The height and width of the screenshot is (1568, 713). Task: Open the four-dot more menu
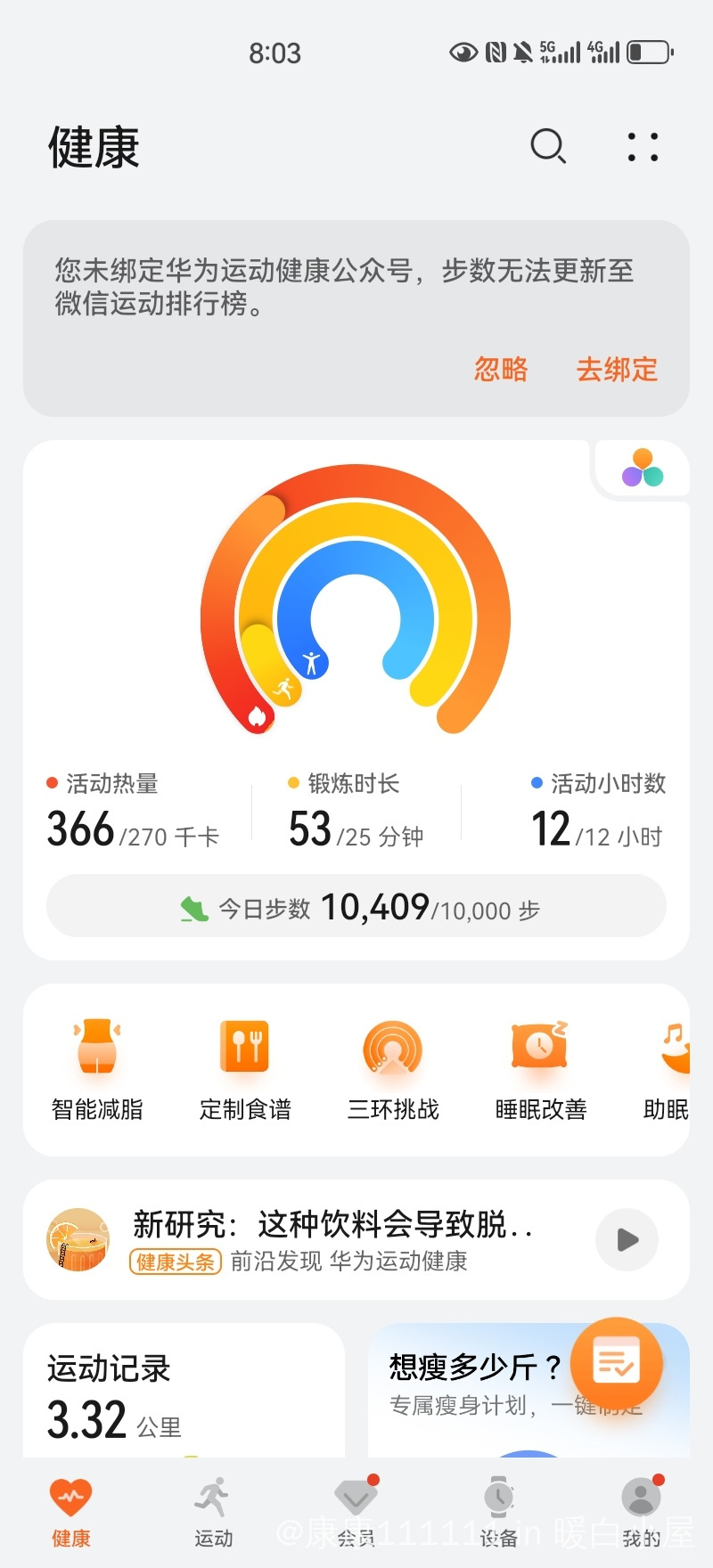pyautogui.click(x=643, y=147)
